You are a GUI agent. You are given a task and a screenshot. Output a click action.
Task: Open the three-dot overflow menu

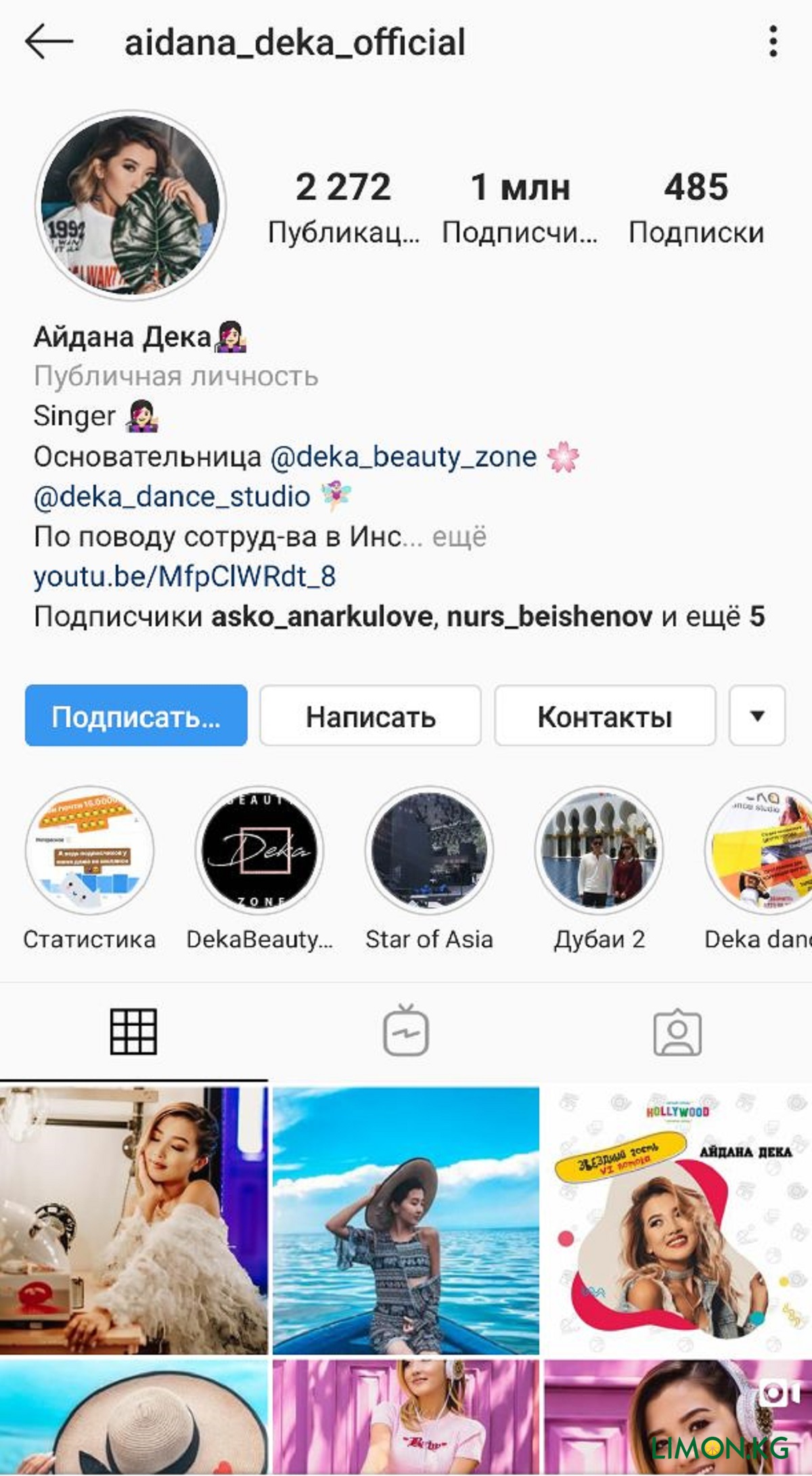(773, 42)
